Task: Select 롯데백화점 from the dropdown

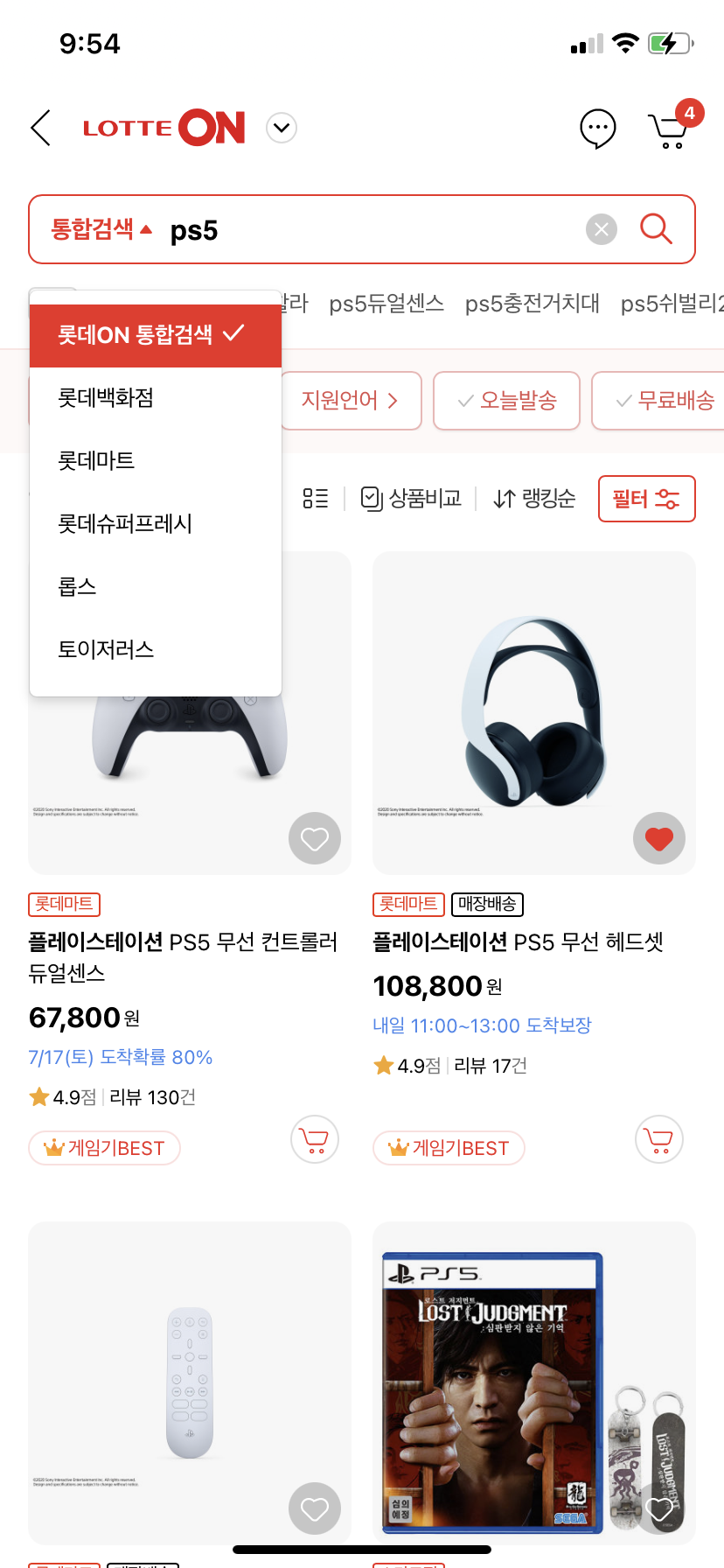Action: tap(105, 398)
